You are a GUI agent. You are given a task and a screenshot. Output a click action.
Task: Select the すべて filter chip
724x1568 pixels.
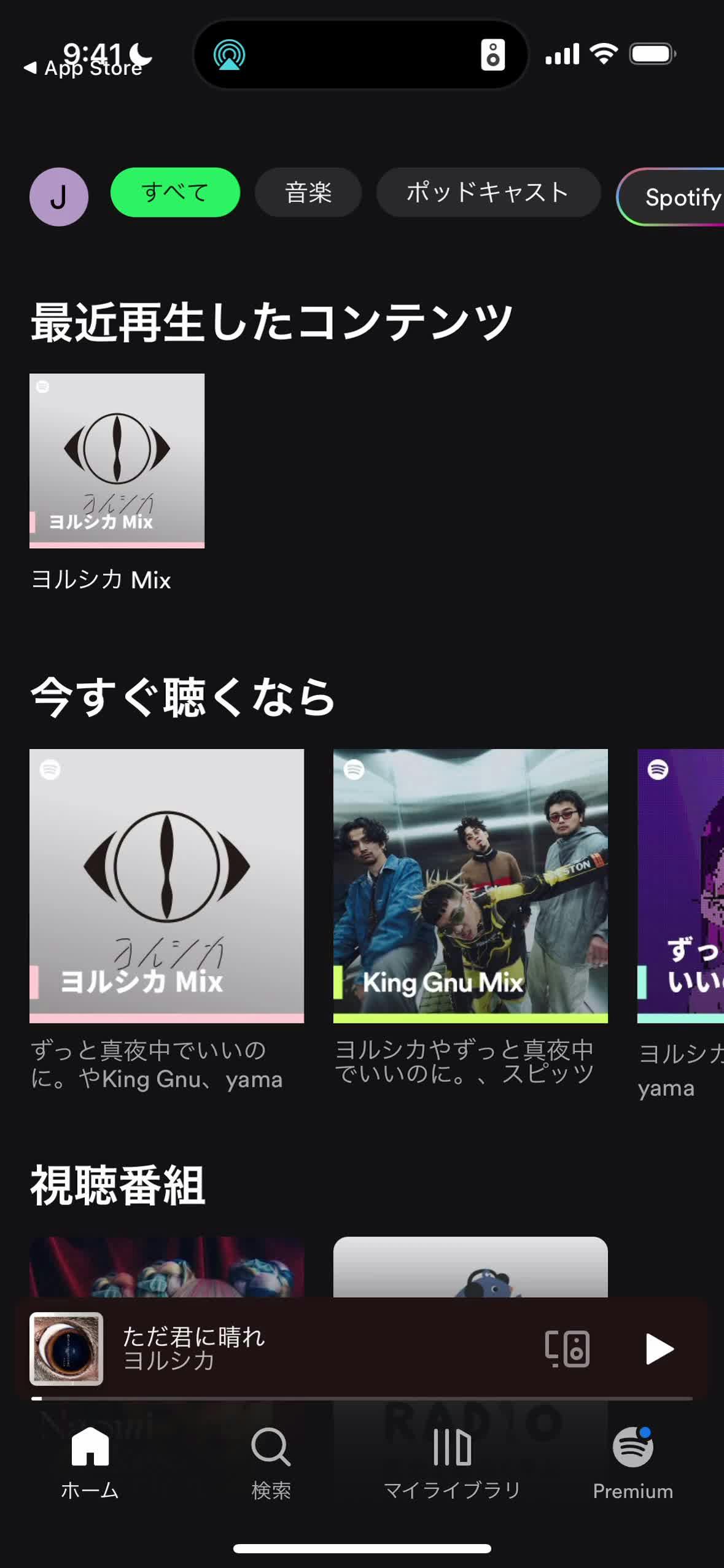pyautogui.click(x=175, y=192)
